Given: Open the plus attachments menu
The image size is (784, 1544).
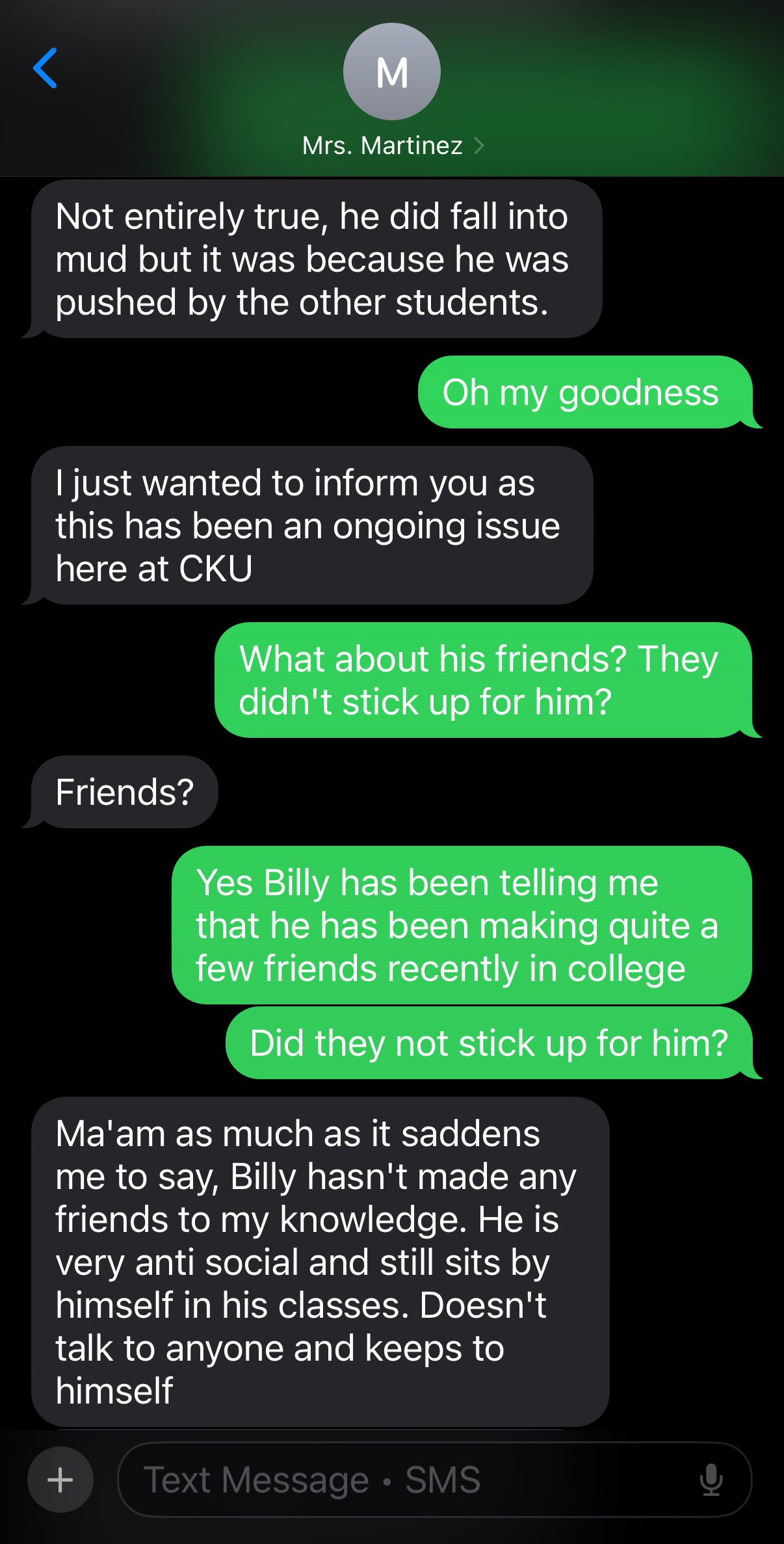Looking at the screenshot, I should coord(60,1480).
